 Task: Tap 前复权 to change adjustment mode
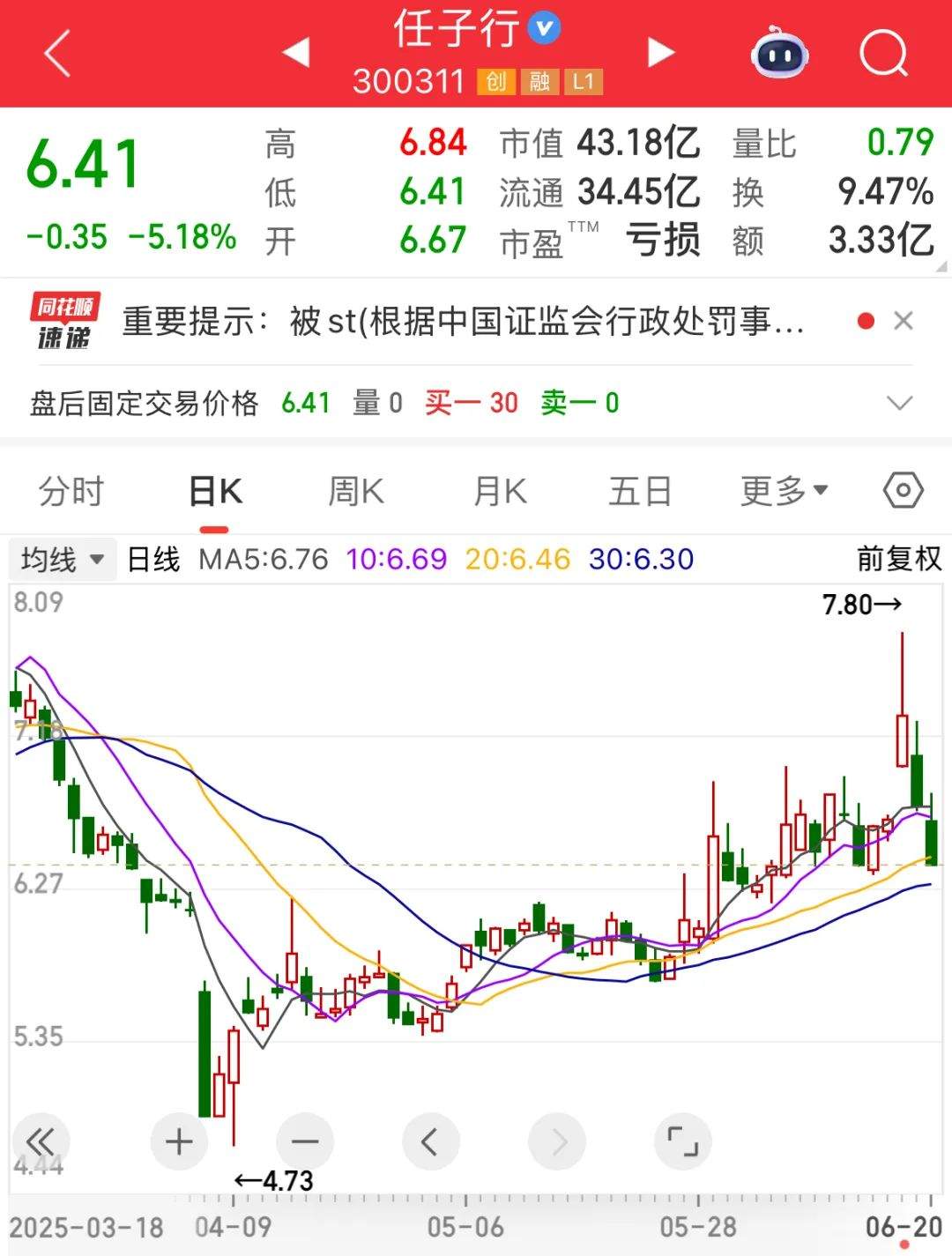897,559
